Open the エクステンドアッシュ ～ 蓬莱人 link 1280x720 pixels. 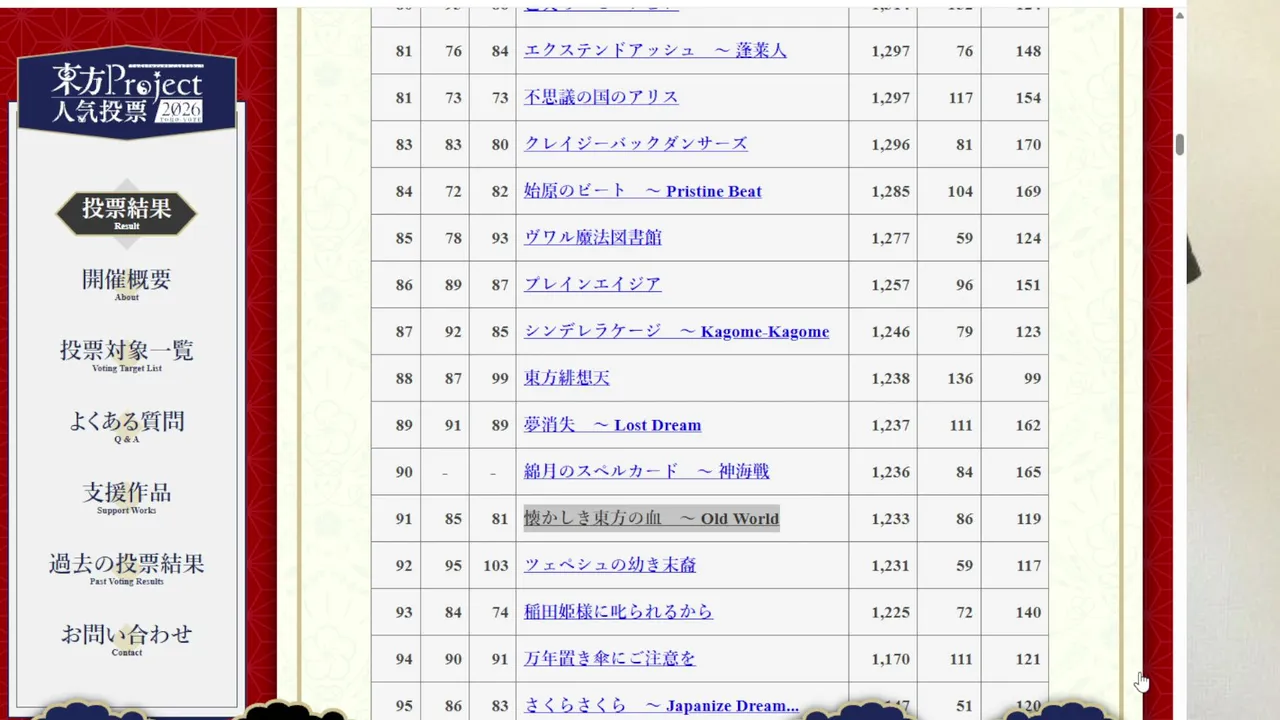coord(655,50)
